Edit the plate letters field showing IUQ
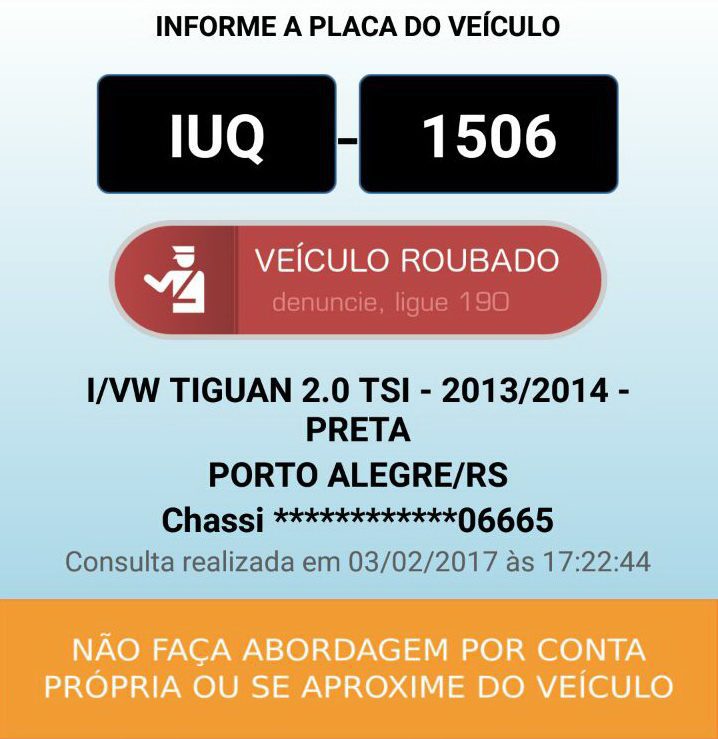 point(216,134)
